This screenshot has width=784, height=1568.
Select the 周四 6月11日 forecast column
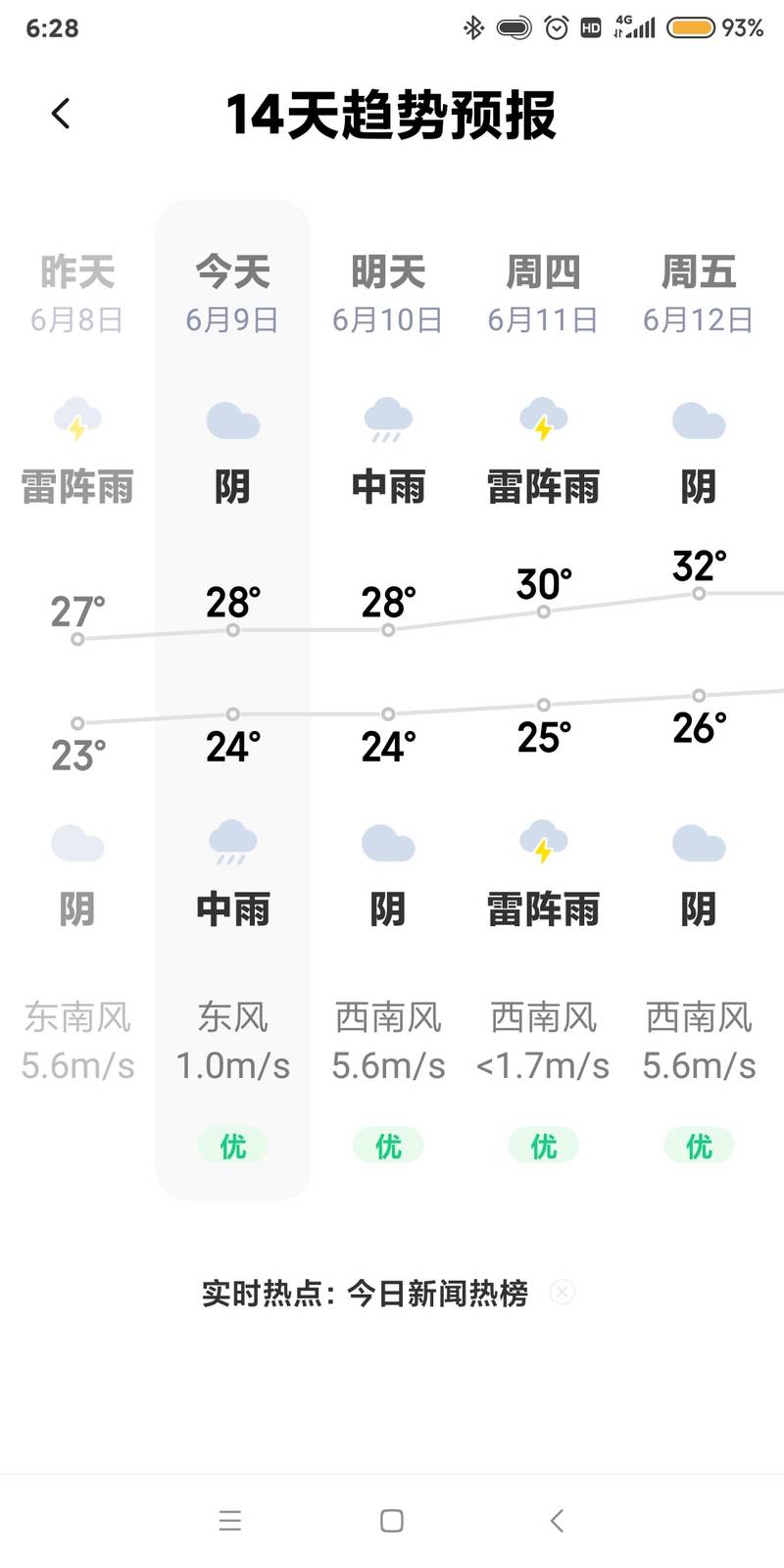coord(543,700)
